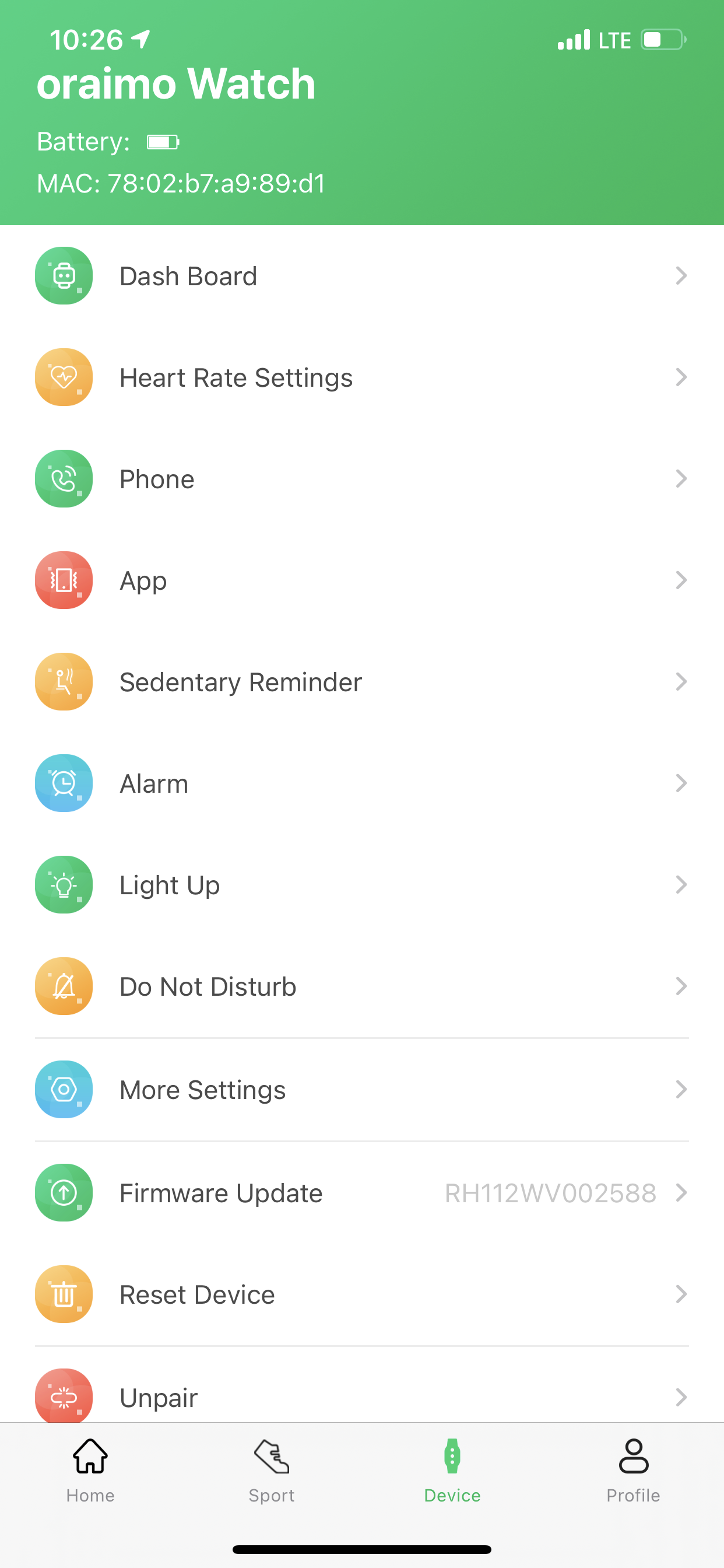Open Sedentary Reminder settings
Screen dimensions: 724x1568
pos(362,682)
